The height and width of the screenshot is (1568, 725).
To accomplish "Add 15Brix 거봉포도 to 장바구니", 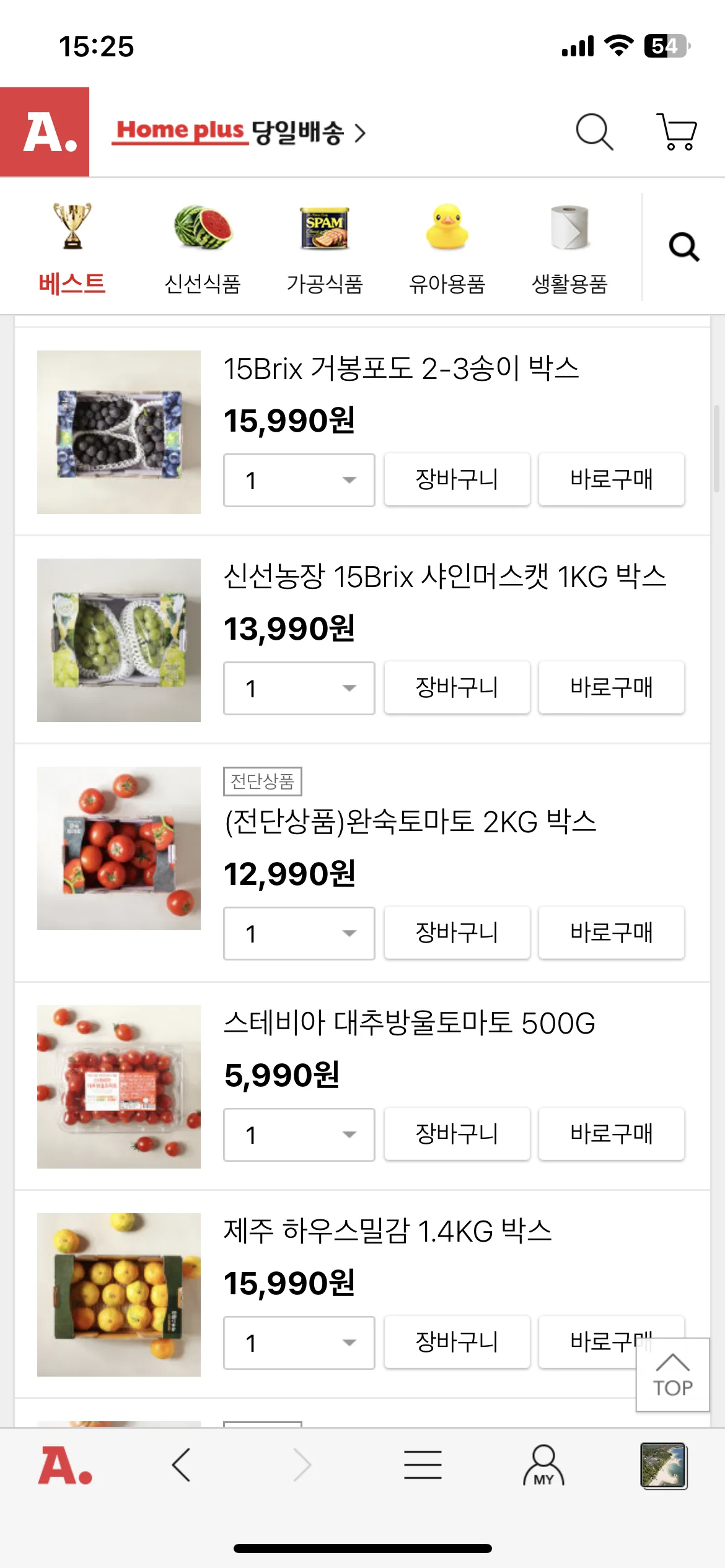I will [x=457, y=479].
